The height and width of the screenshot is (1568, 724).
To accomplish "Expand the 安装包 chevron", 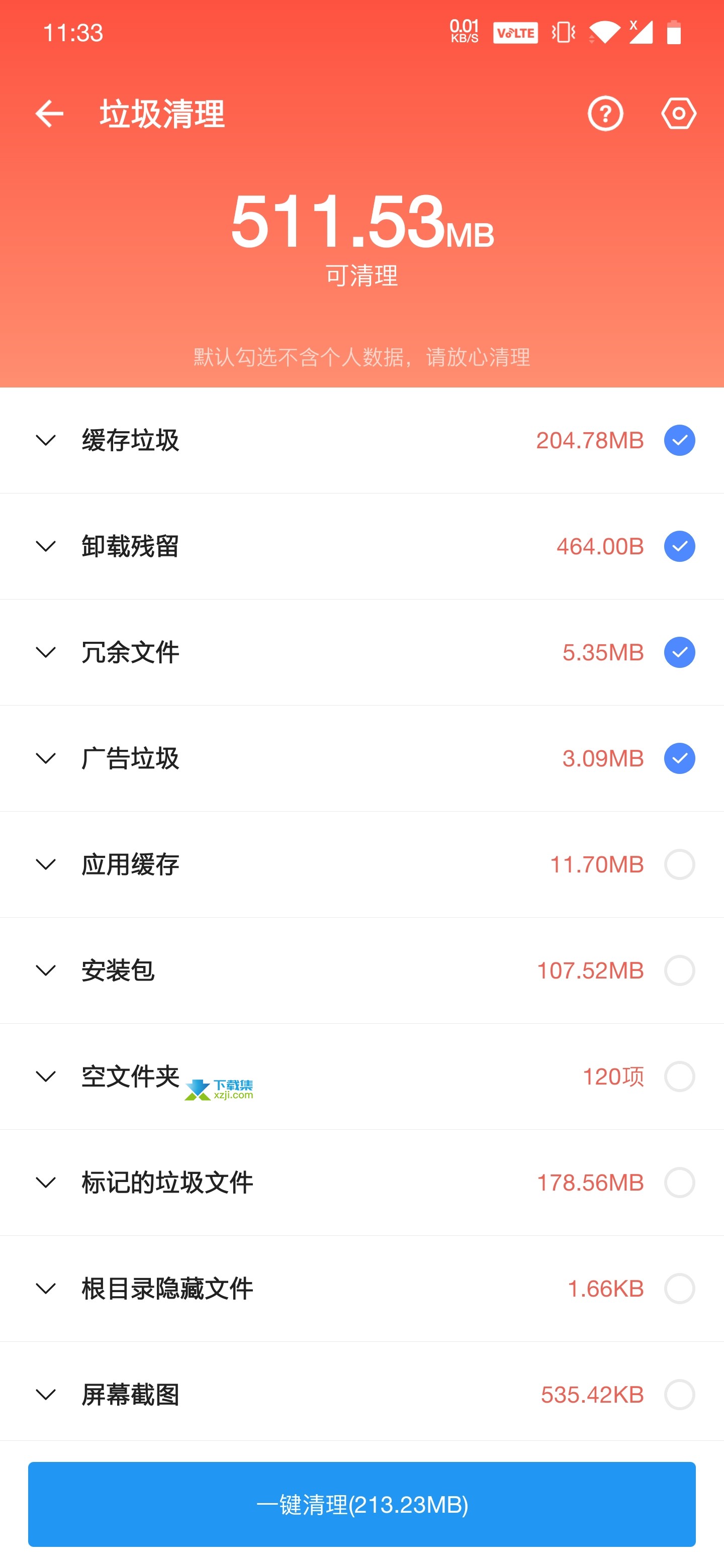I will [46, 970].
